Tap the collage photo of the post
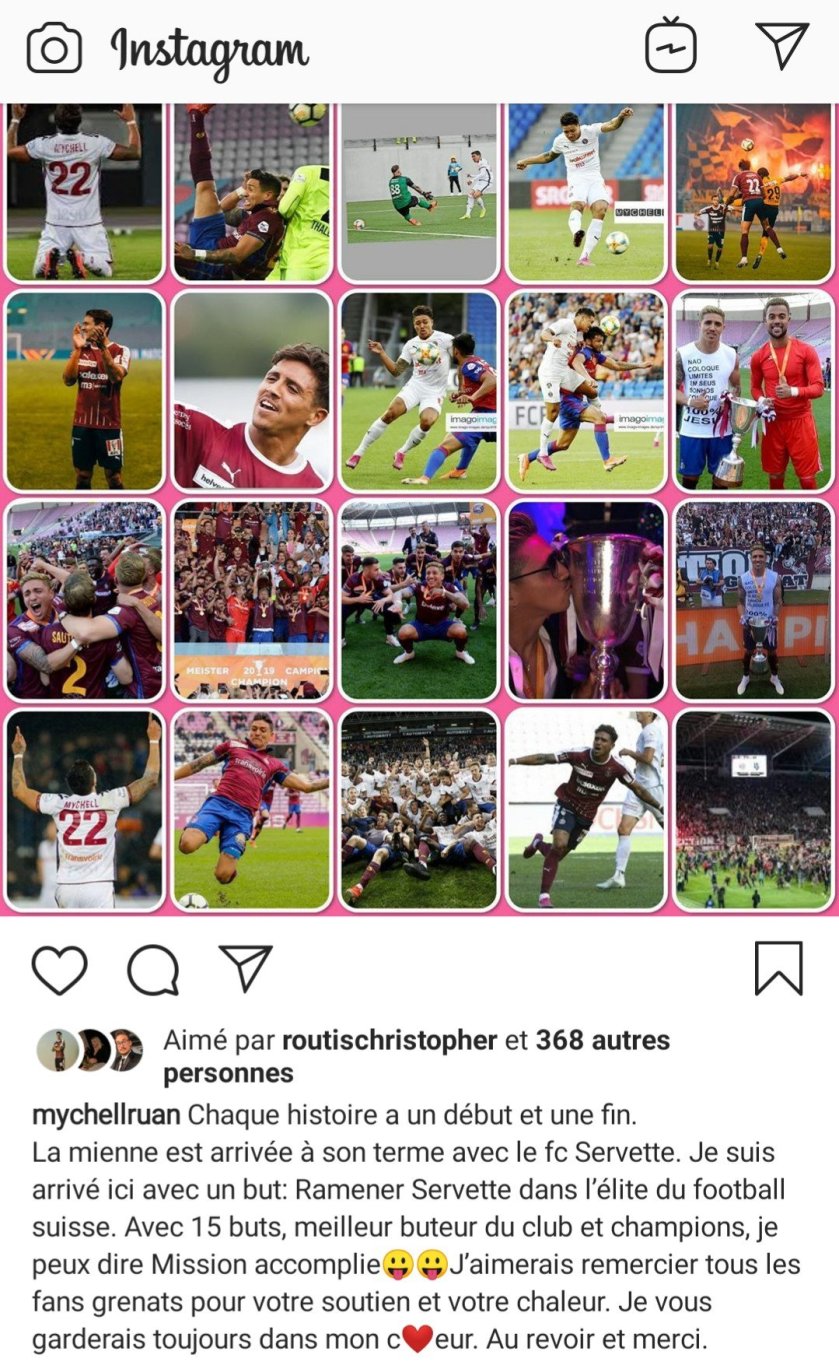 click(x=419, y=508)
